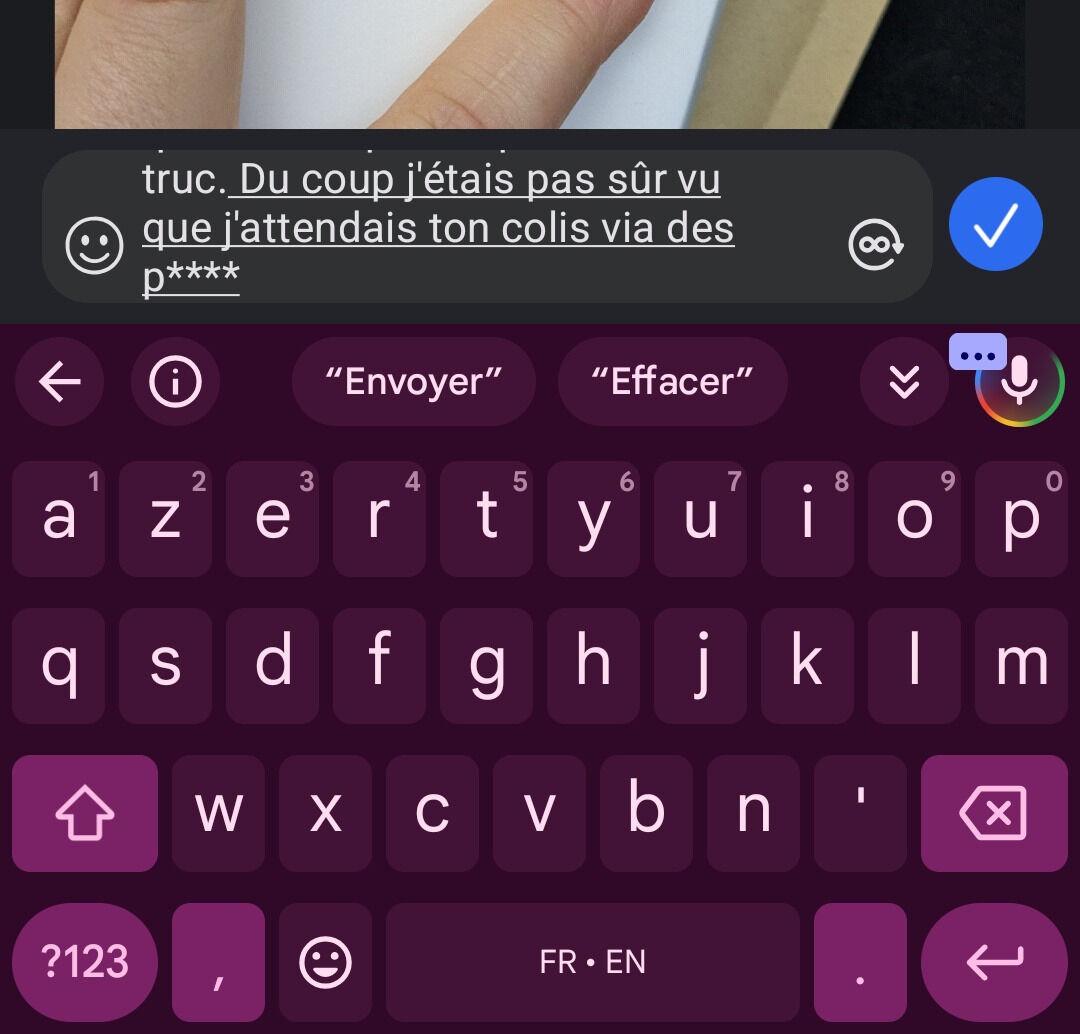Viewport: 1080px width, 1034px height.
Task: Tap the FR • EN space bar
Action: [592, 962]
